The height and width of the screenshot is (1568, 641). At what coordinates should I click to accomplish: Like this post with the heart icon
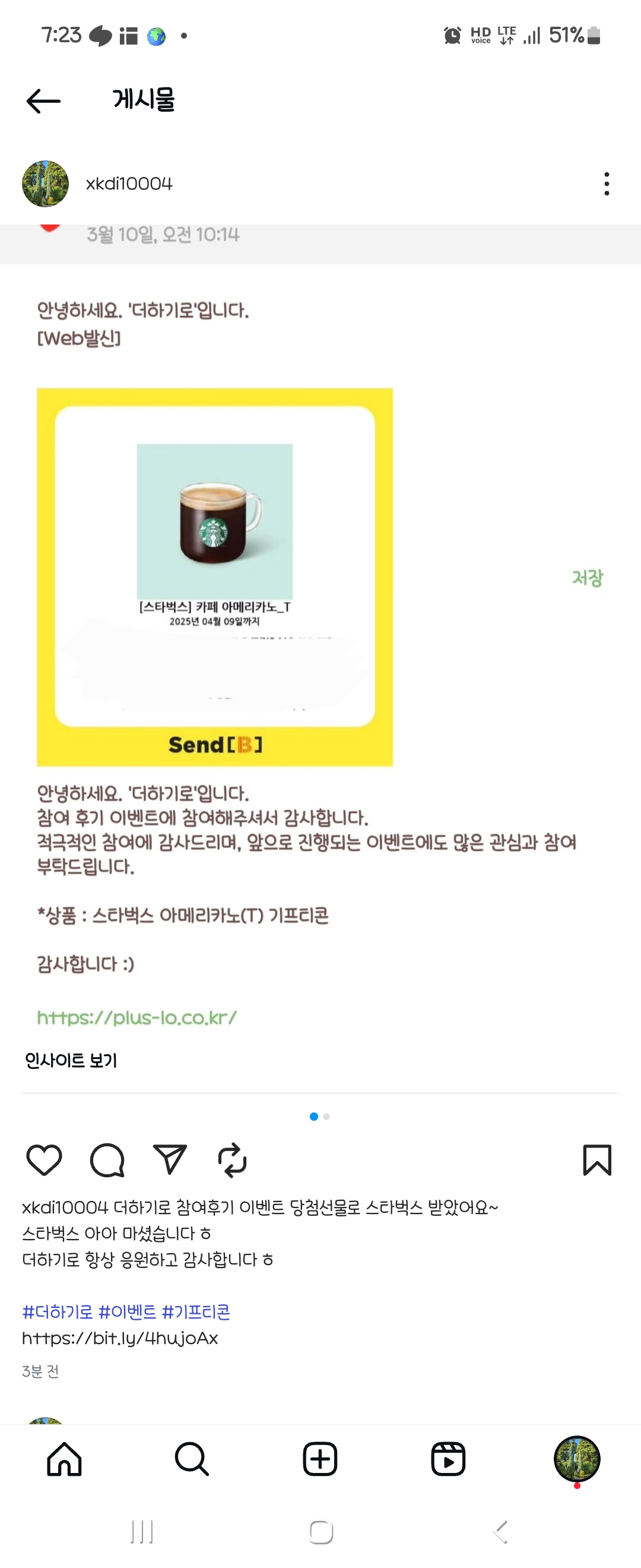[x=45, y=1159]
